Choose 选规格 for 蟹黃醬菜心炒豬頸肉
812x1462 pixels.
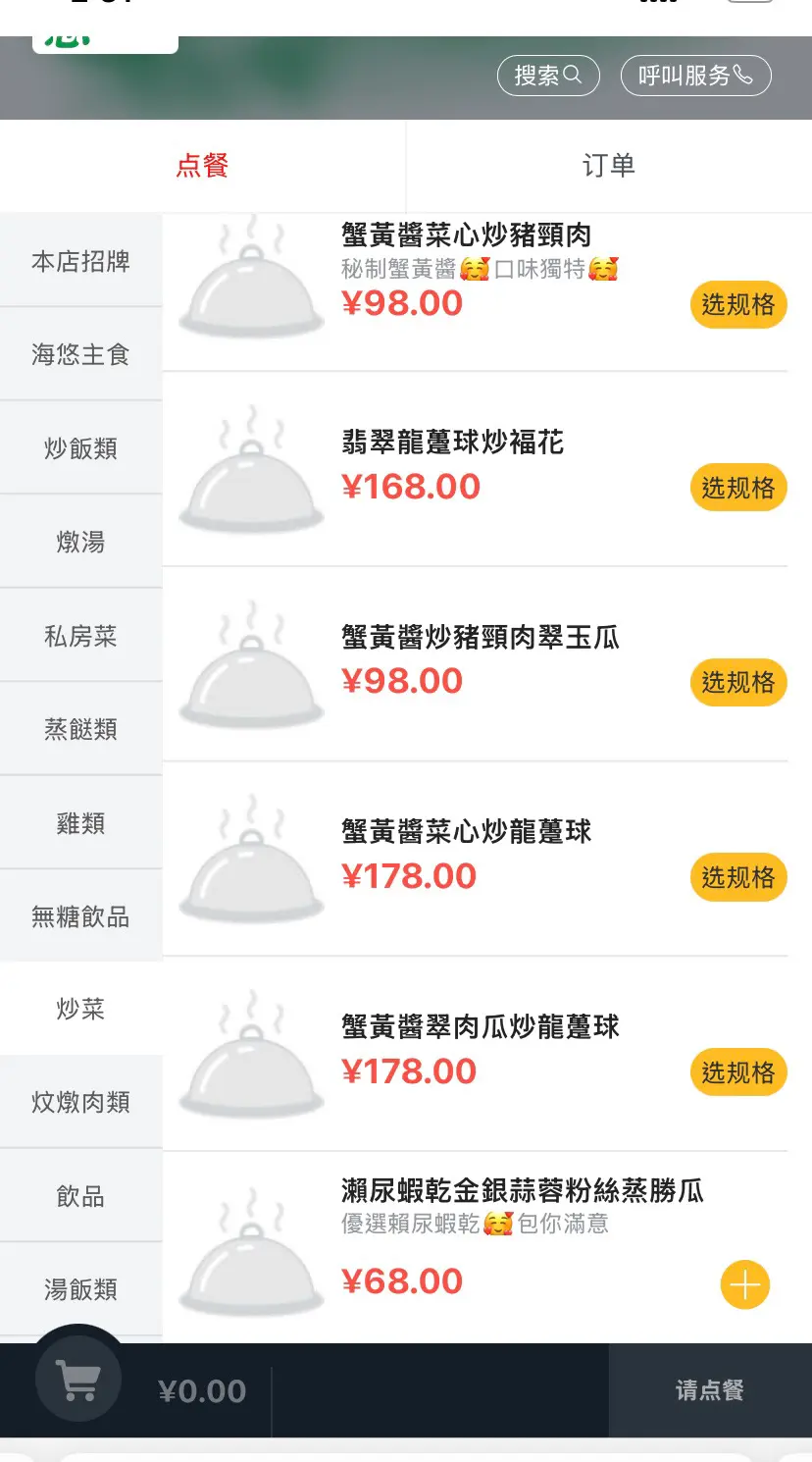click(x=738, y=304)
